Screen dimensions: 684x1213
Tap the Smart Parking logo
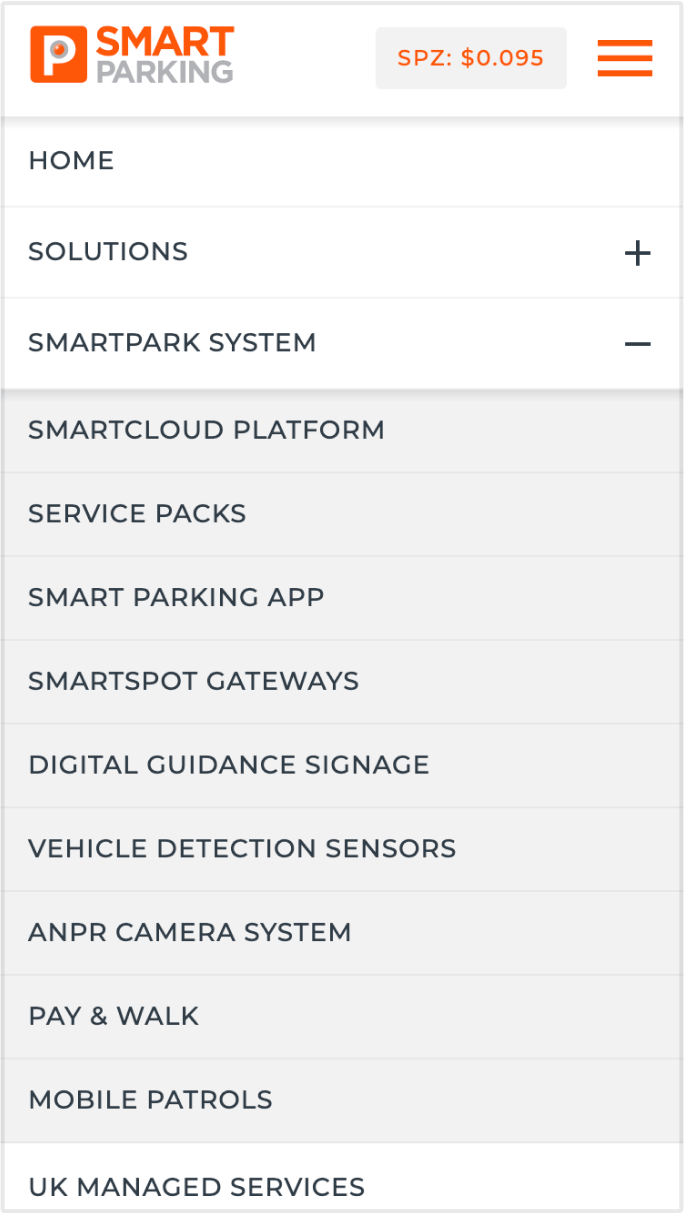tap(132, 55)
